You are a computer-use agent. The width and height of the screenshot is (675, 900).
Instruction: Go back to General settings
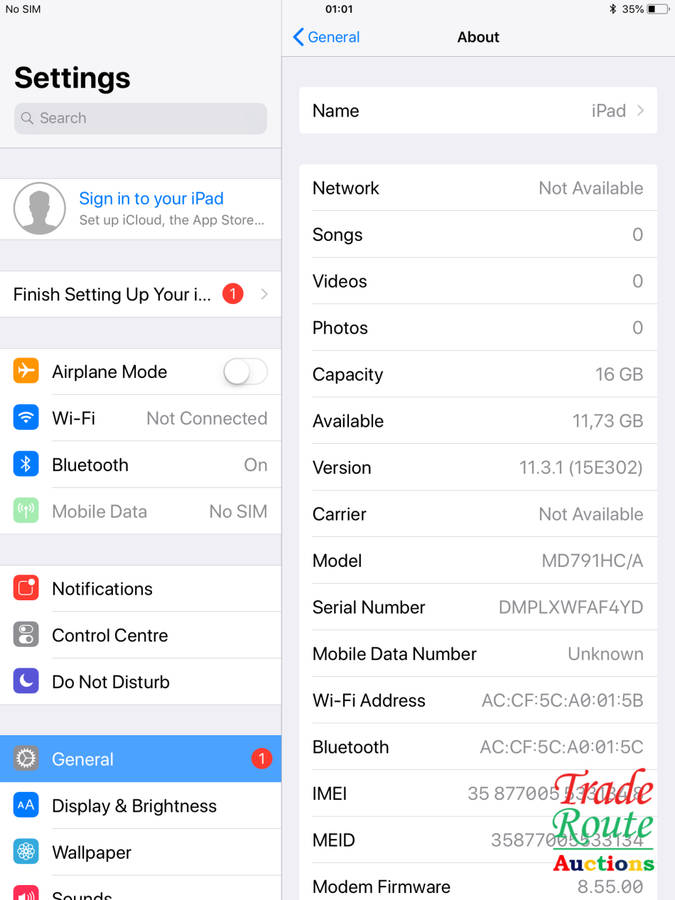pos(326,37)
